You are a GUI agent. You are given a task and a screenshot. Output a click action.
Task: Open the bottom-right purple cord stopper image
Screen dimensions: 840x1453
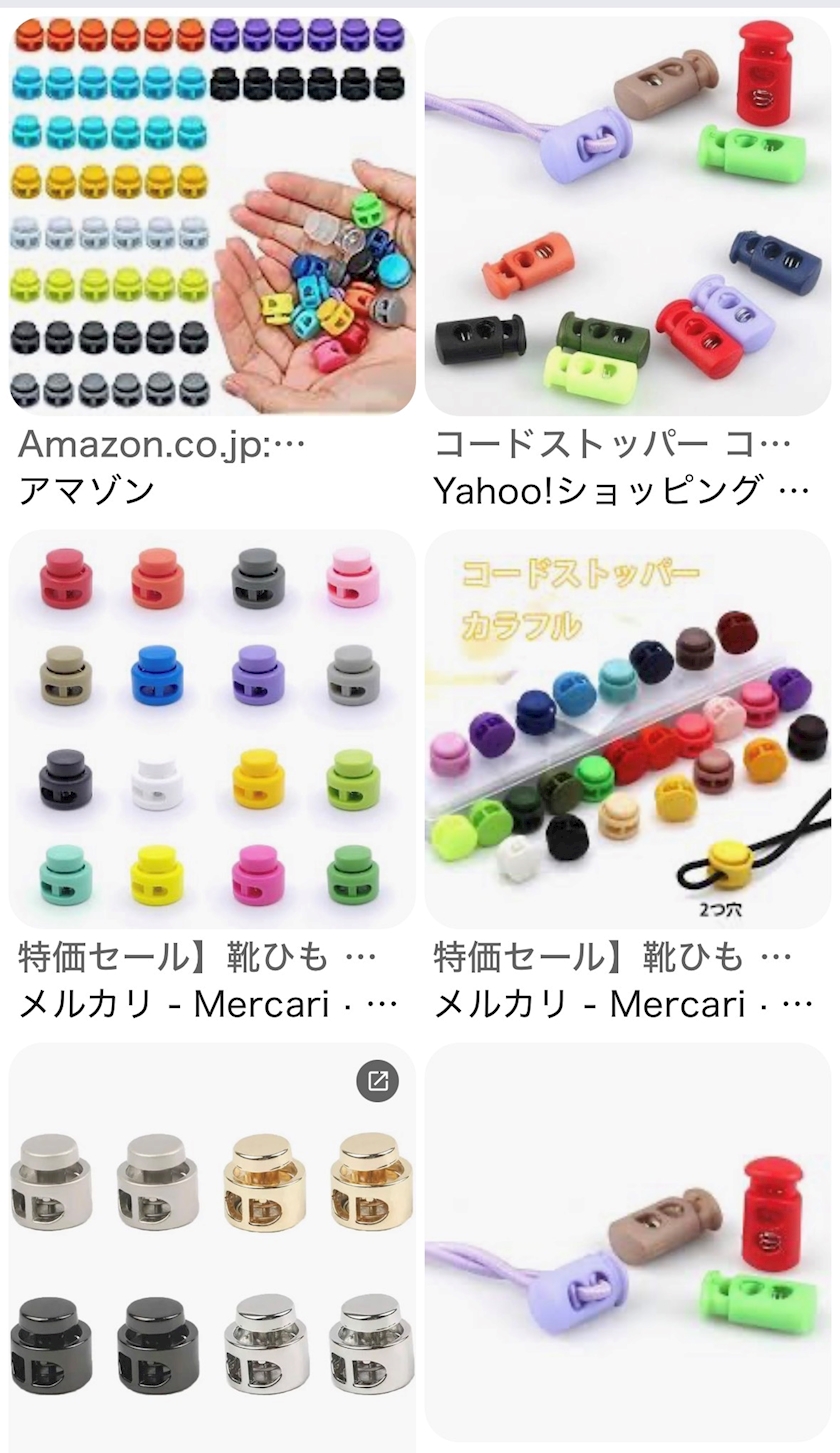(628, 1243)
